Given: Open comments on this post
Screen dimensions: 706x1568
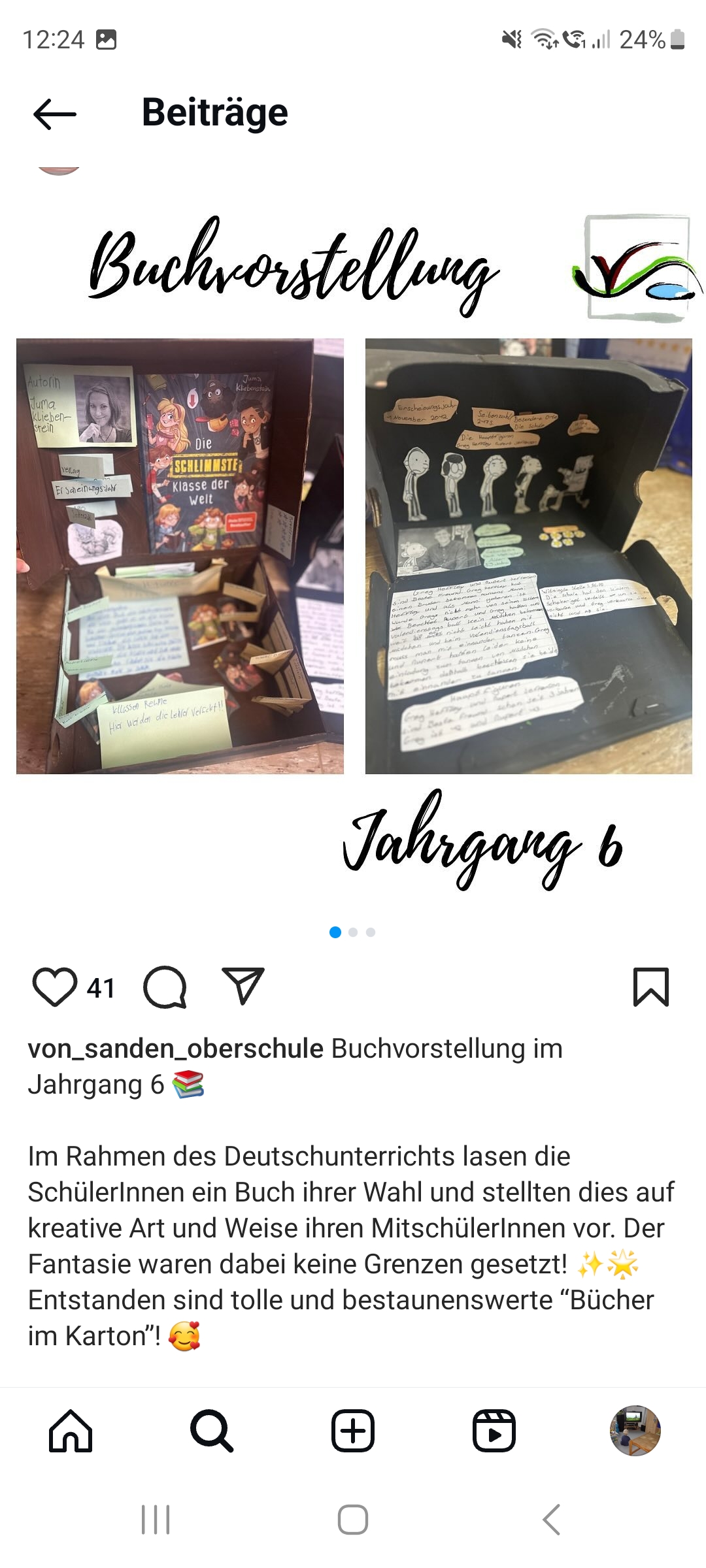Looking at the screenshot, I should pyautogui.click(x=165, y=987).
